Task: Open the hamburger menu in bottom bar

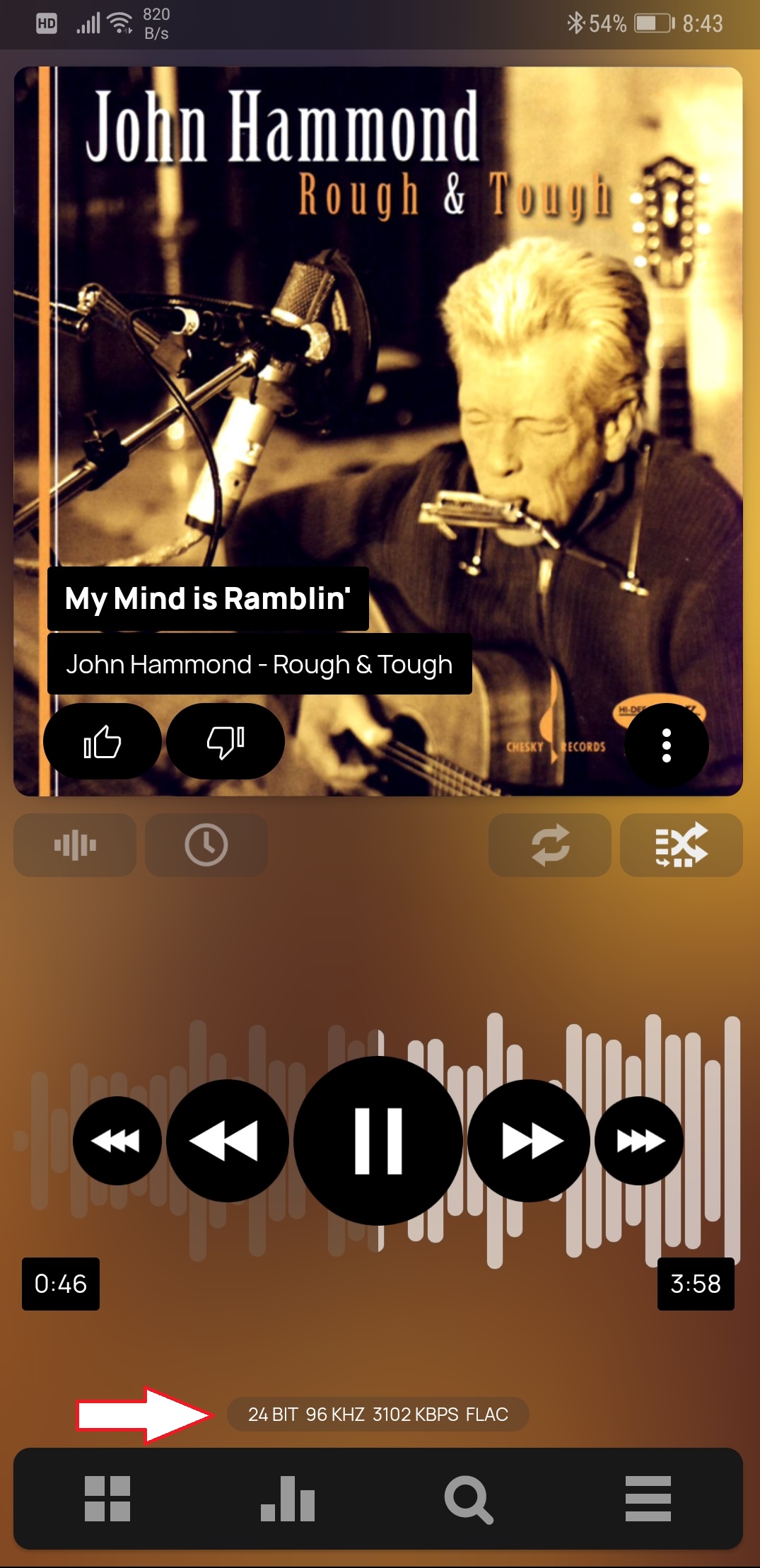Action: click(x=648, y=1498)
